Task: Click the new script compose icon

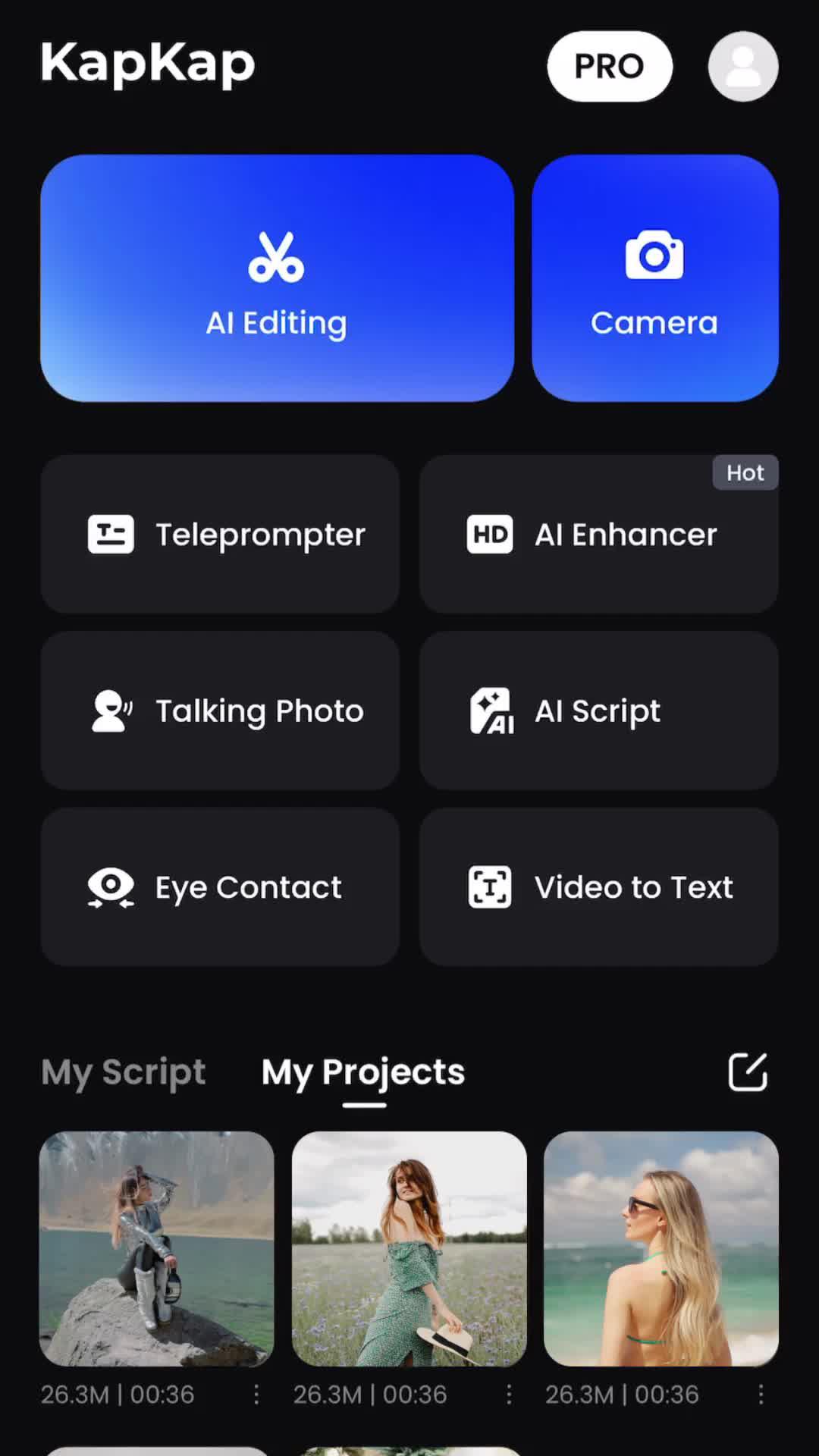Action: (748, 1072)
